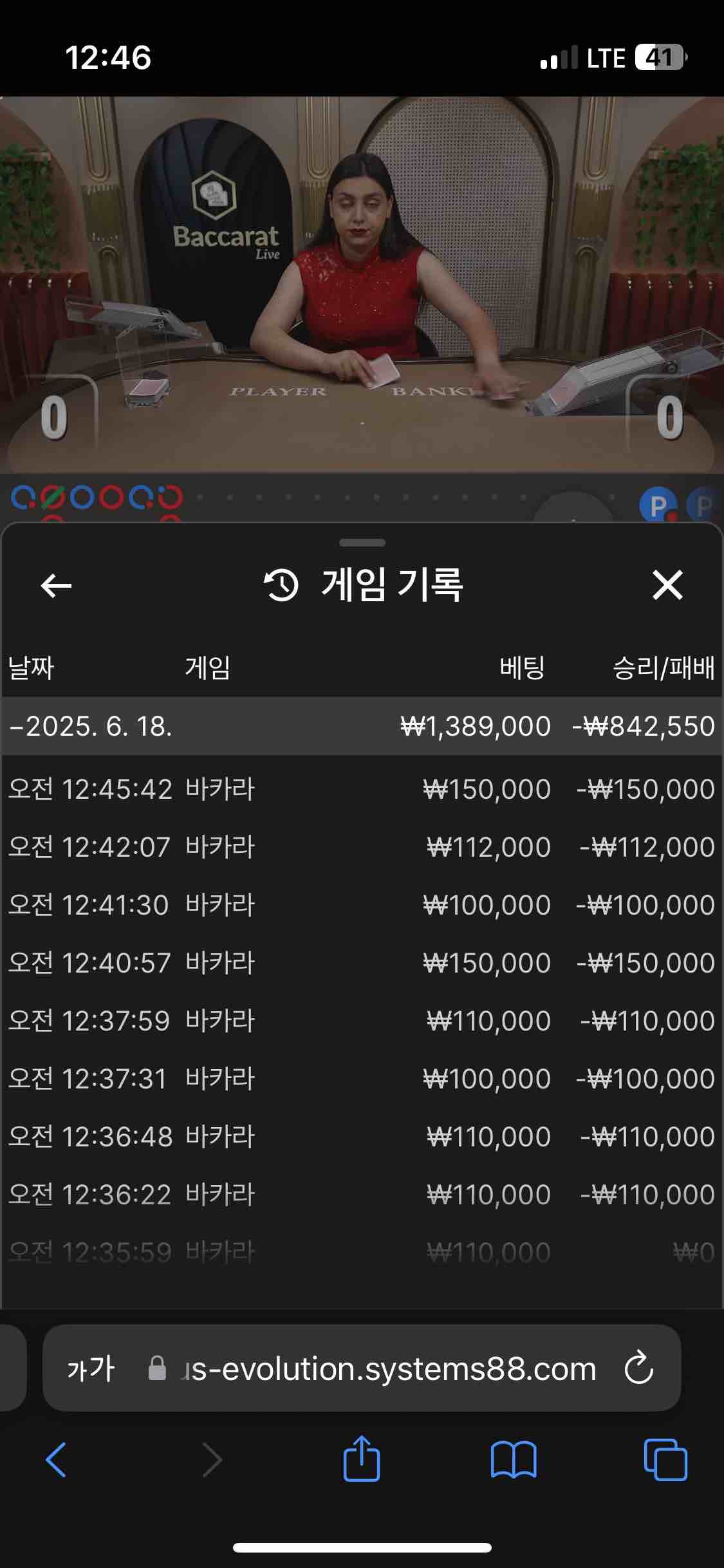Open the 오전 12:36:48 바카라 record
724x1568 pixels.
point(360,1137)
